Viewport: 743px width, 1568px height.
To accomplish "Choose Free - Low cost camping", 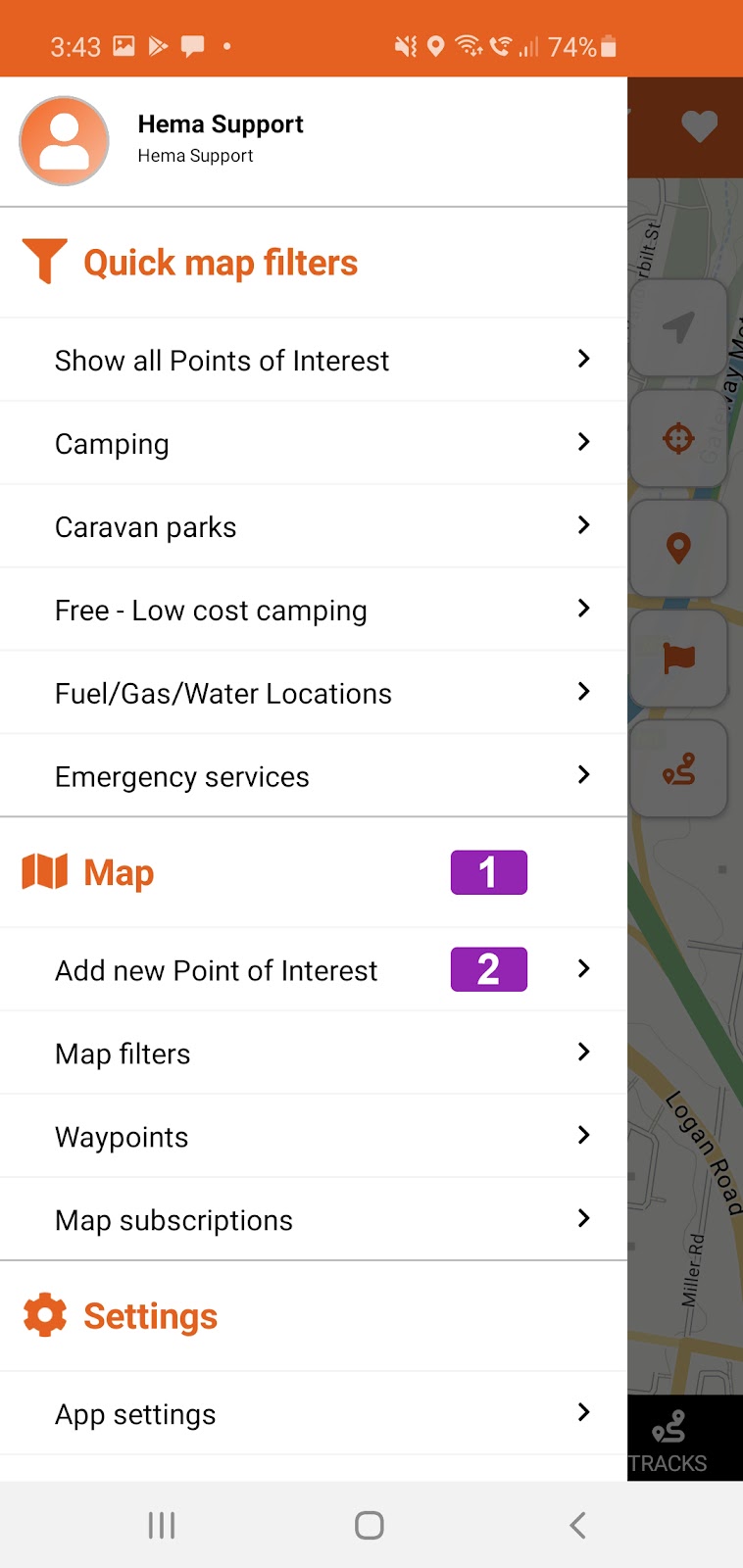I will click(x=314, y=610).
